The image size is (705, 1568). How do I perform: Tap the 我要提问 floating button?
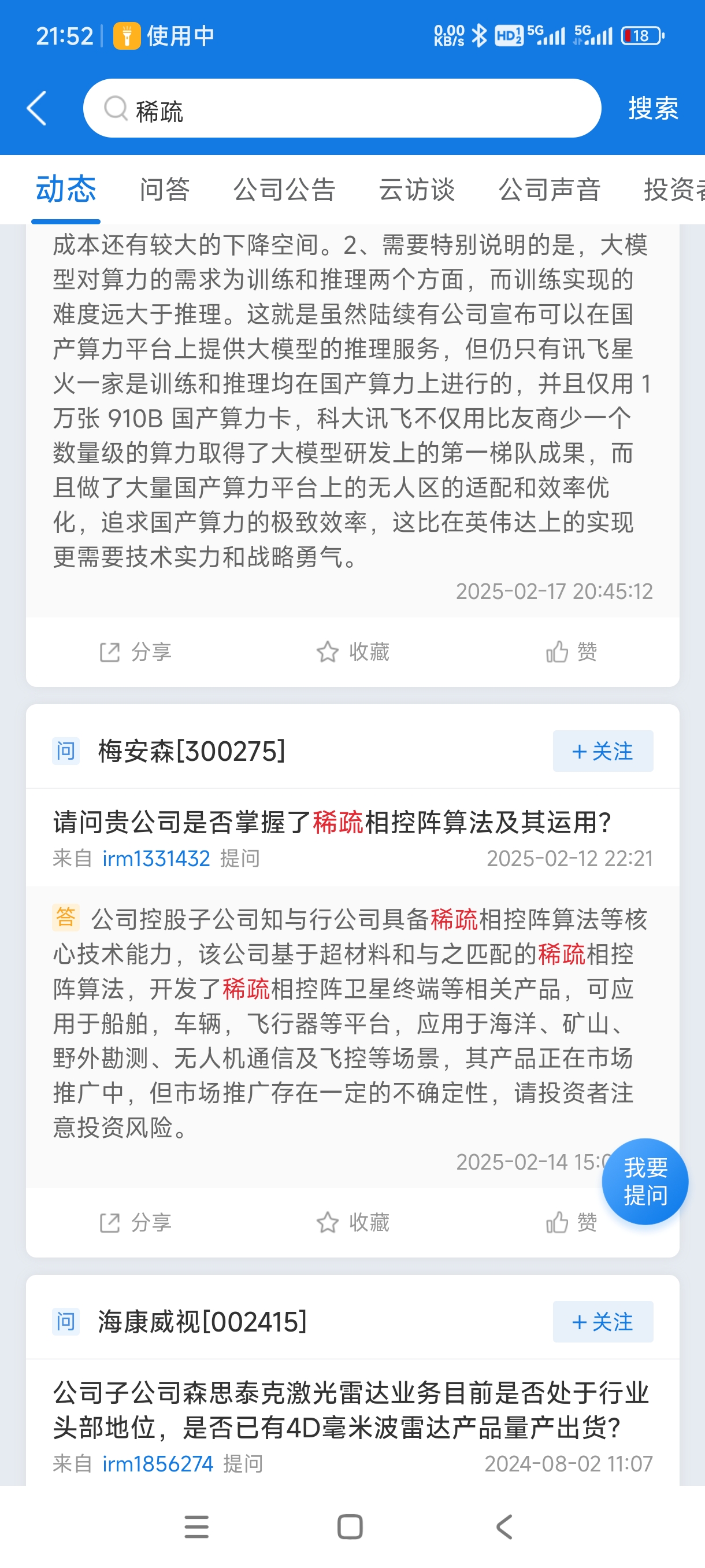pos(645,1181)
